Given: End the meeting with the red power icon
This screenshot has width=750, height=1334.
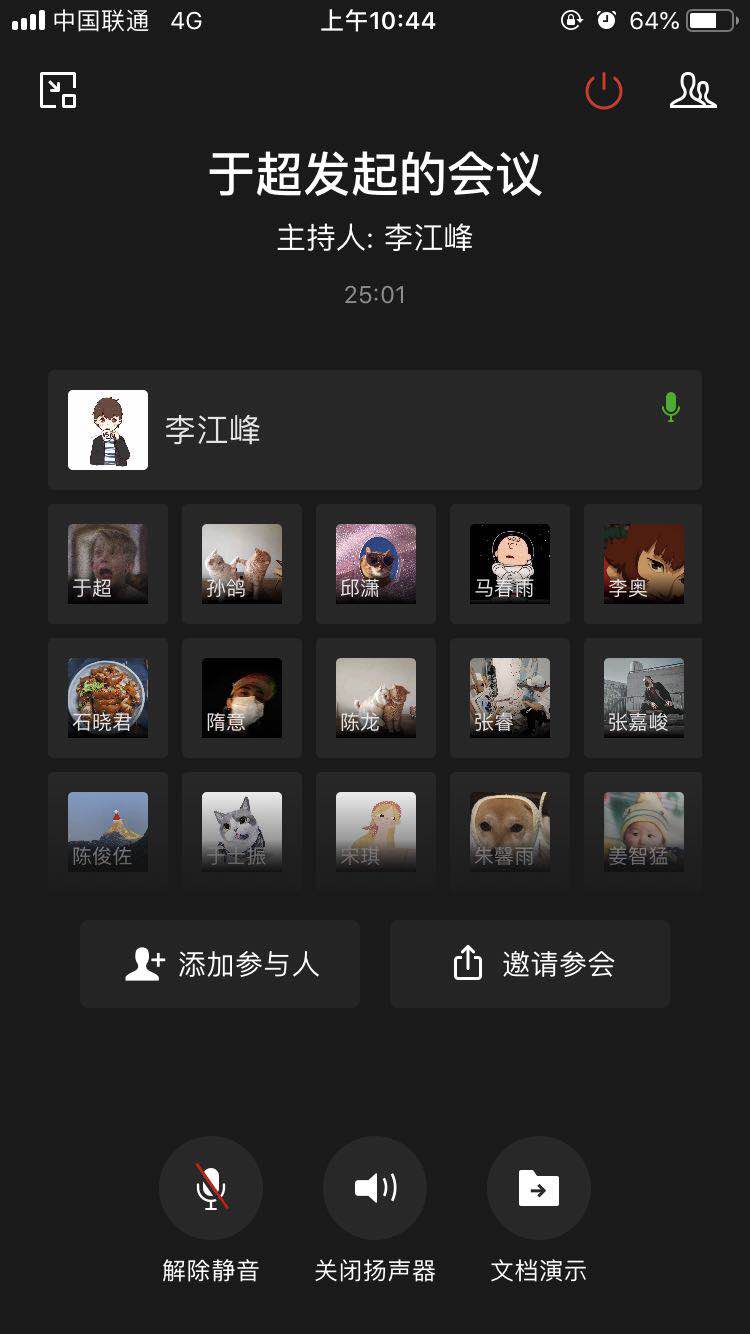Looking at the screenshot, I should point(603,91).
